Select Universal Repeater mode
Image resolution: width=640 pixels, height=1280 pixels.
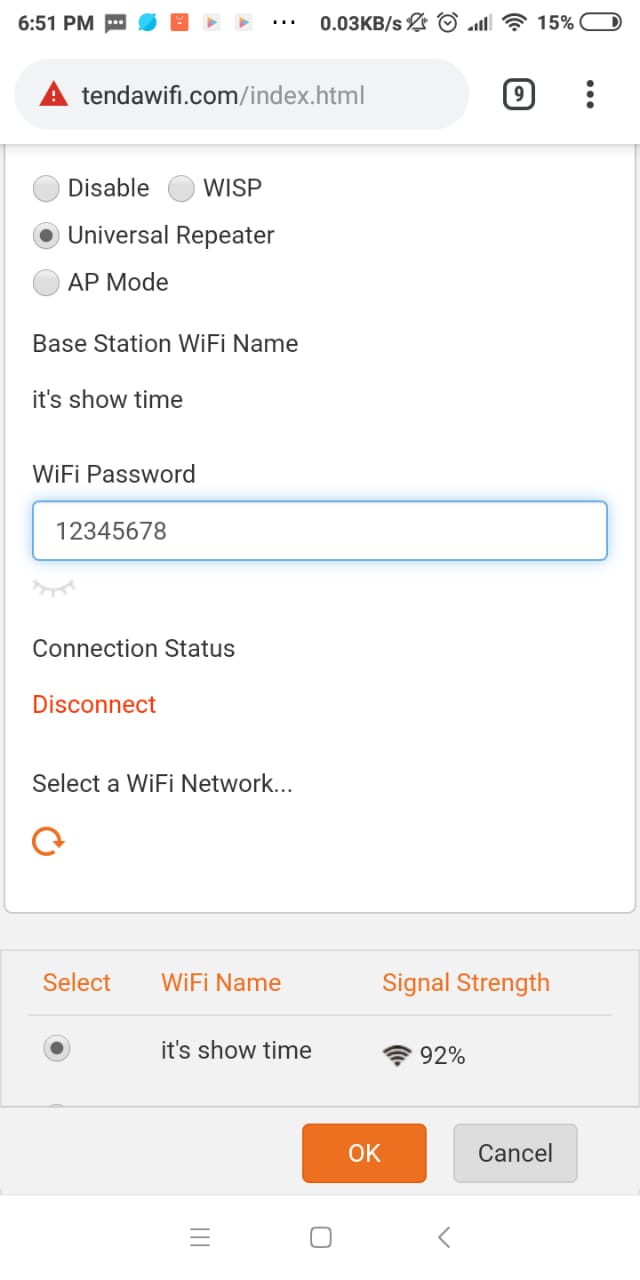[46, 236]
